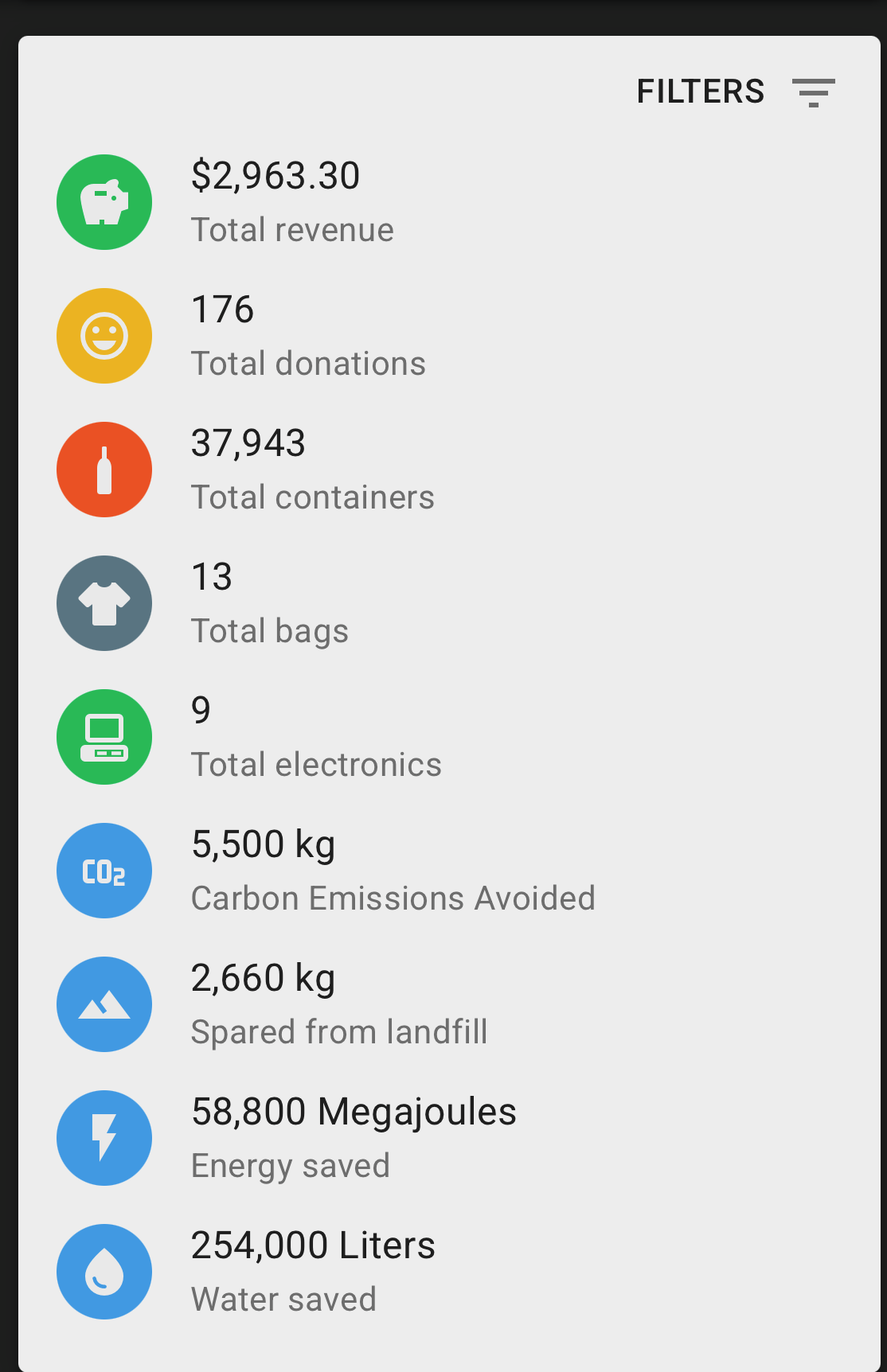Open the FILTERS options
This screenshot has height=1372, width=887.
[734, 92]
